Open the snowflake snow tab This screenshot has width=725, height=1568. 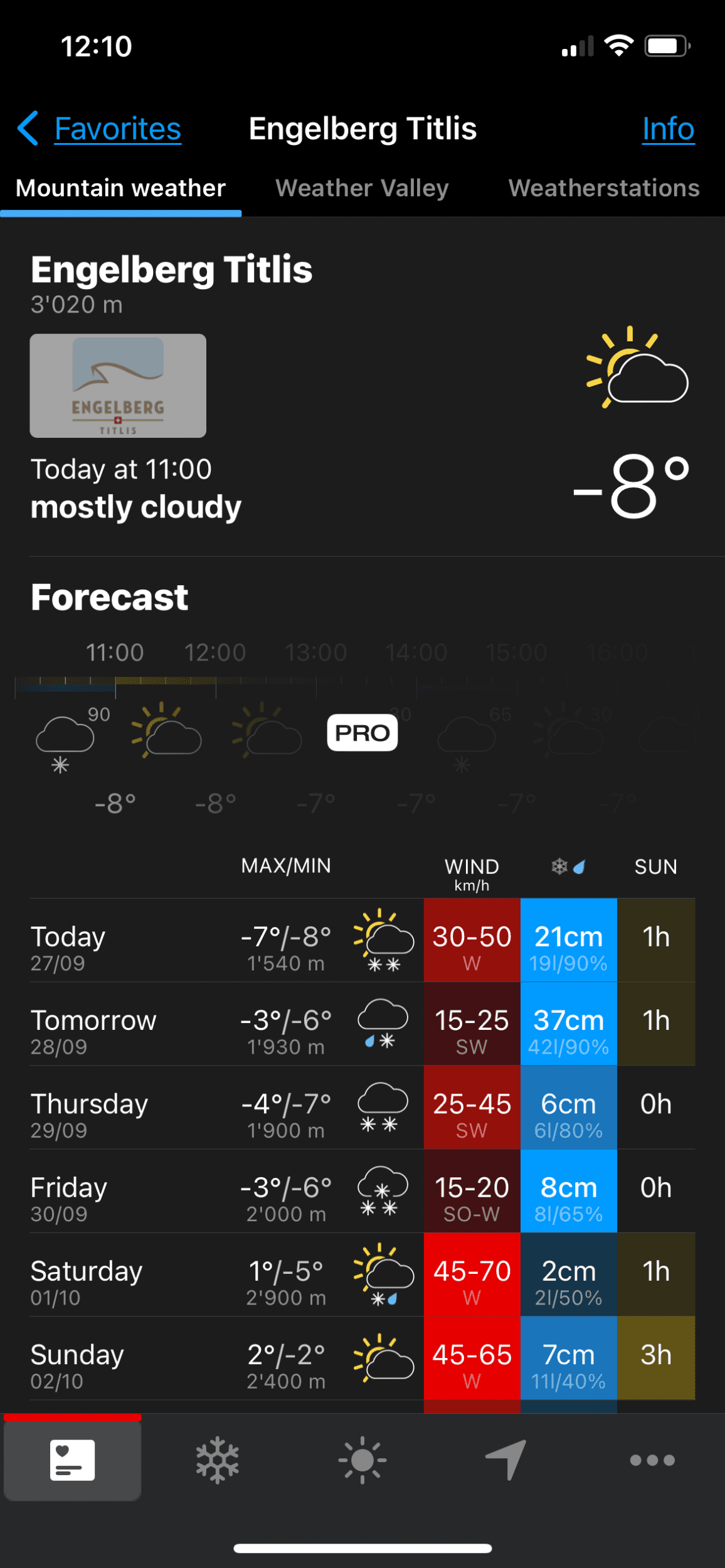pos(218,1460)
